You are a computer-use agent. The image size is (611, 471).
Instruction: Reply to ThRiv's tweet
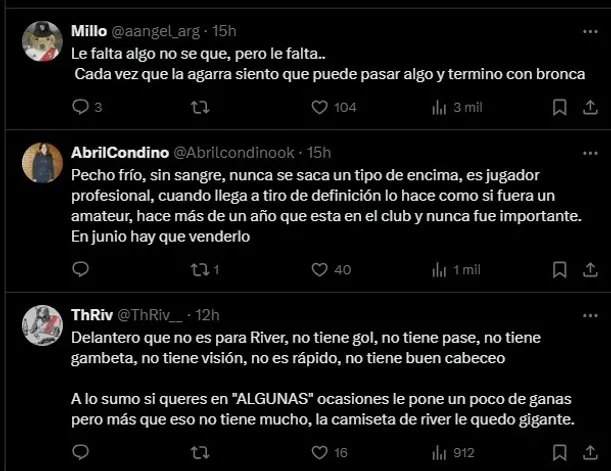pos(81,453)
